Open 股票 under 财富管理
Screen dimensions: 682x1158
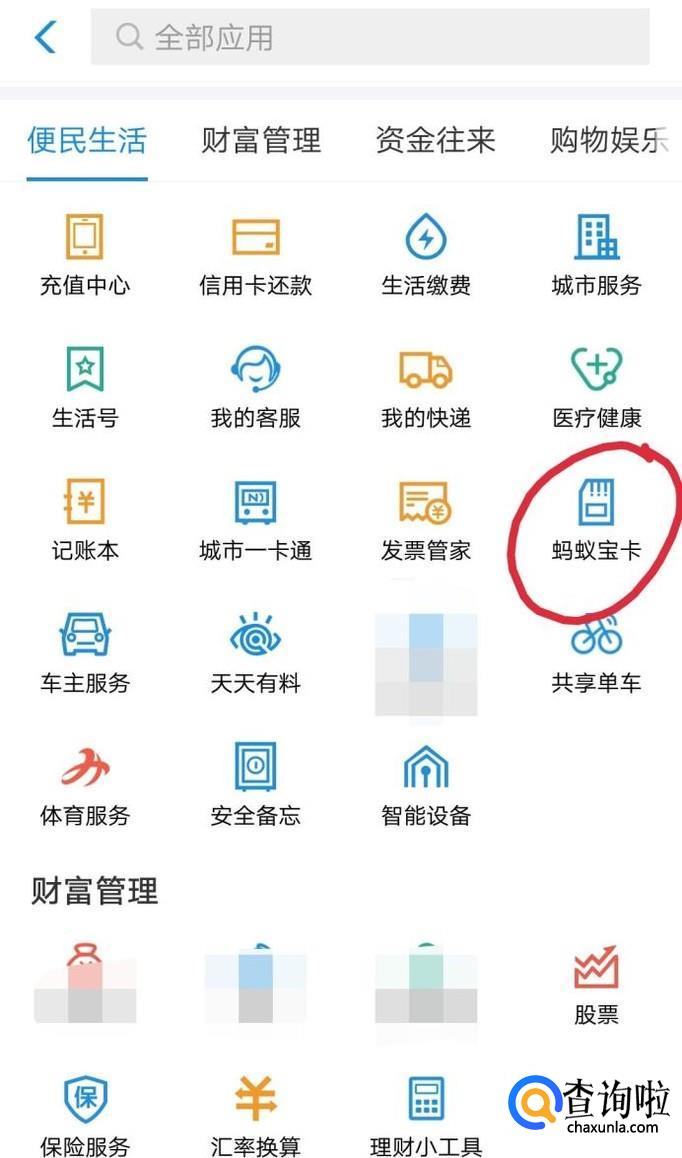pyautogui.click(x=597, y=985)
